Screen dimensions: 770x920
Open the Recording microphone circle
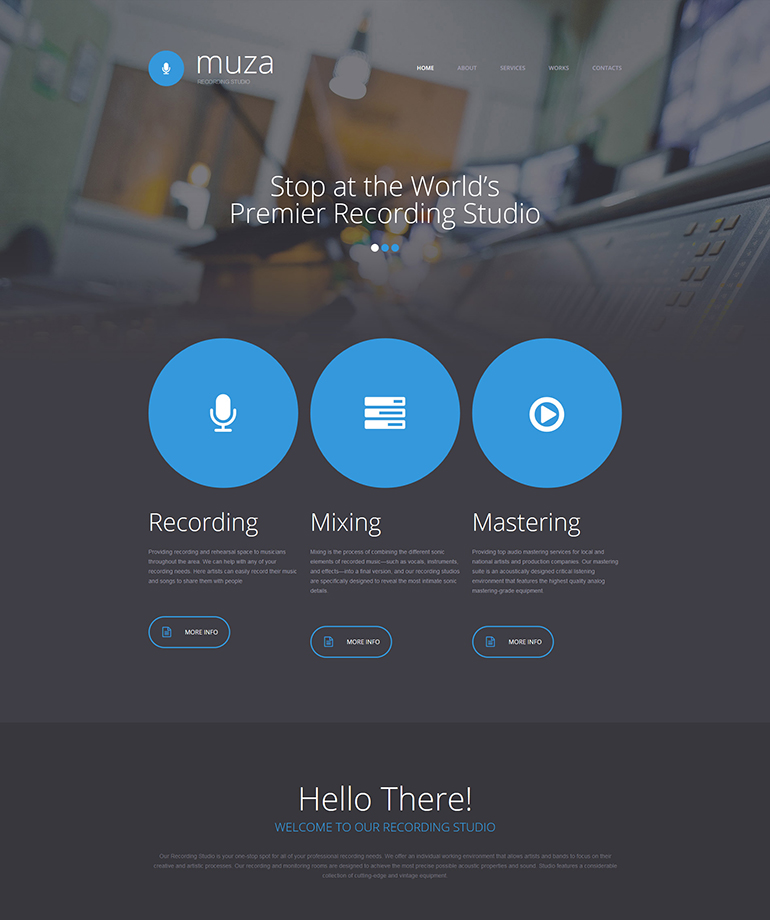click(223, 413)
